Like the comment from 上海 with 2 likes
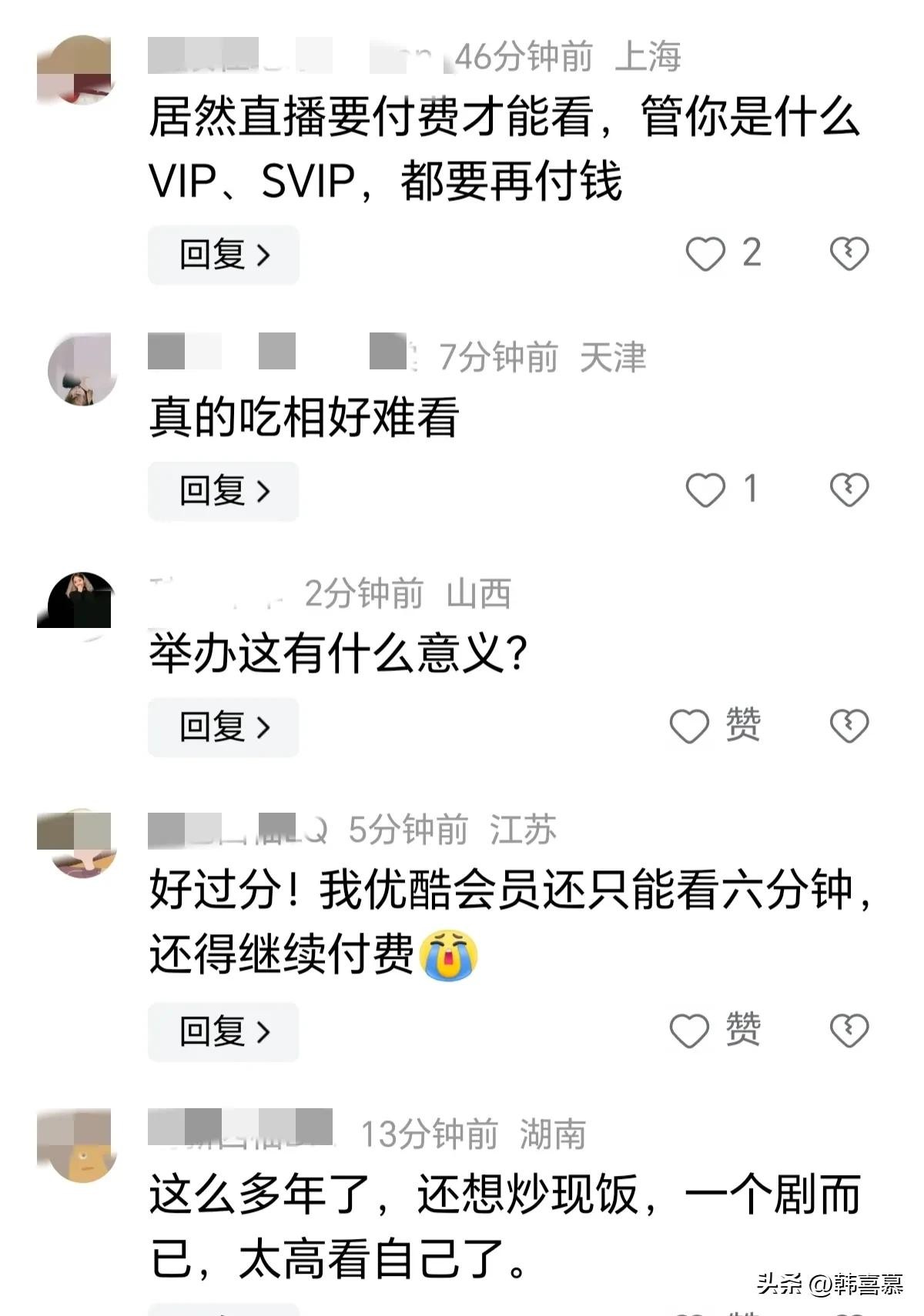 (x=705, y=254)
